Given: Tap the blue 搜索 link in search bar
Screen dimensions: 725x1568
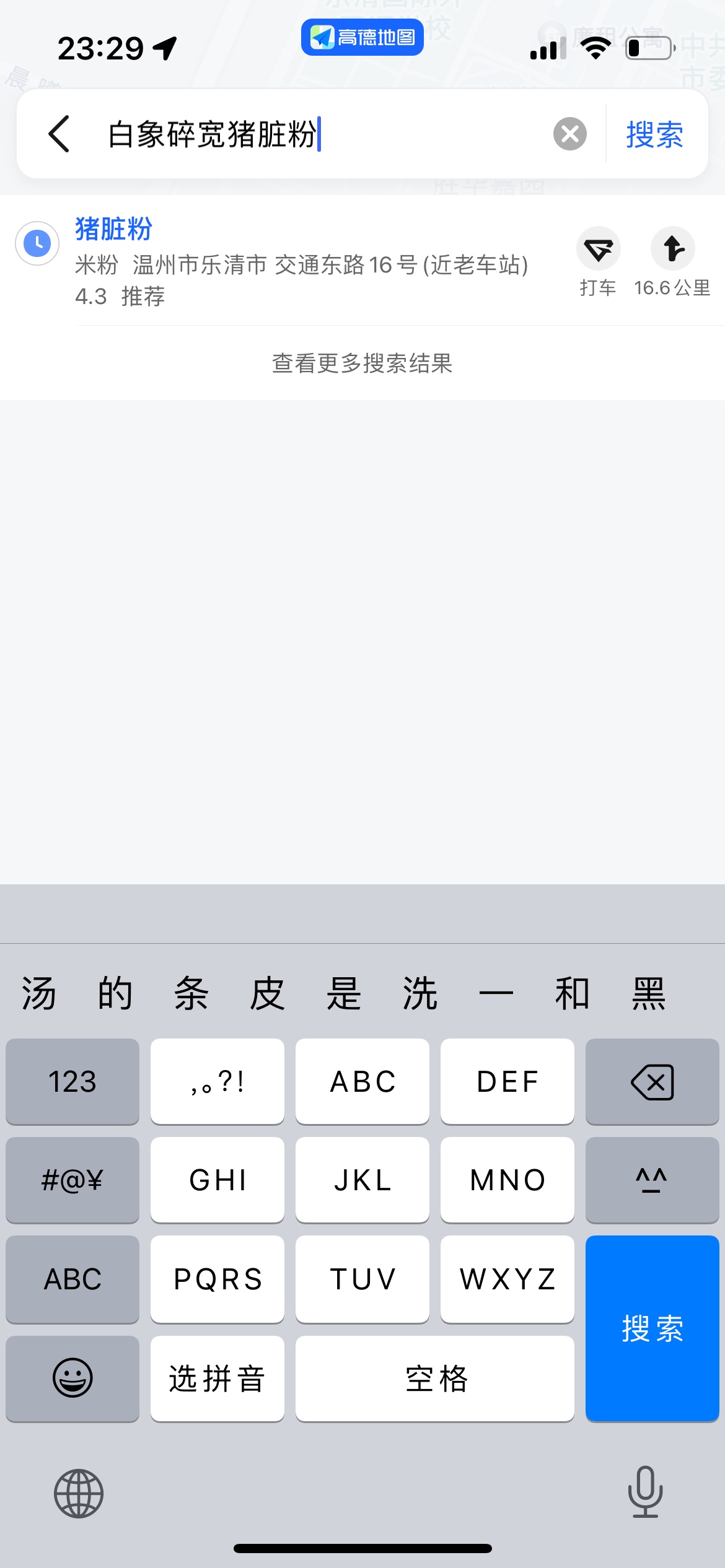Looking at the screenshot, I should point(654,134).
